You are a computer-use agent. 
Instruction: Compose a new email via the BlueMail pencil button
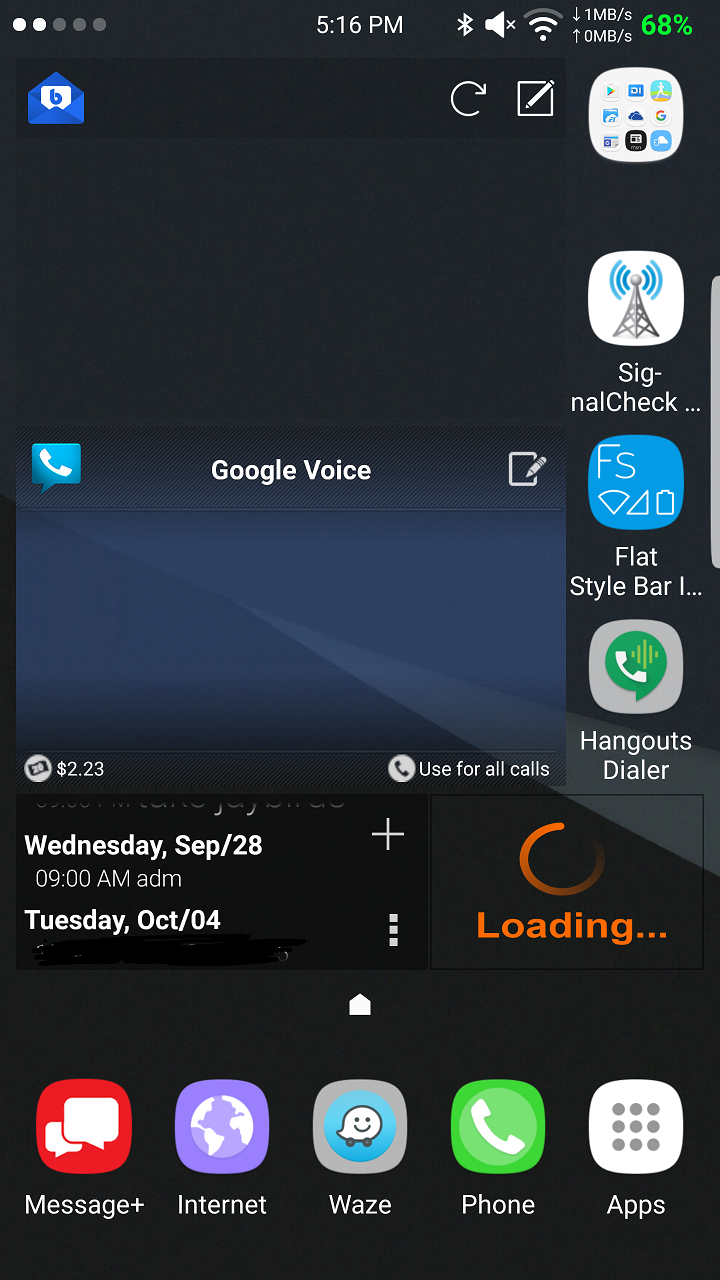click(536, 98)
